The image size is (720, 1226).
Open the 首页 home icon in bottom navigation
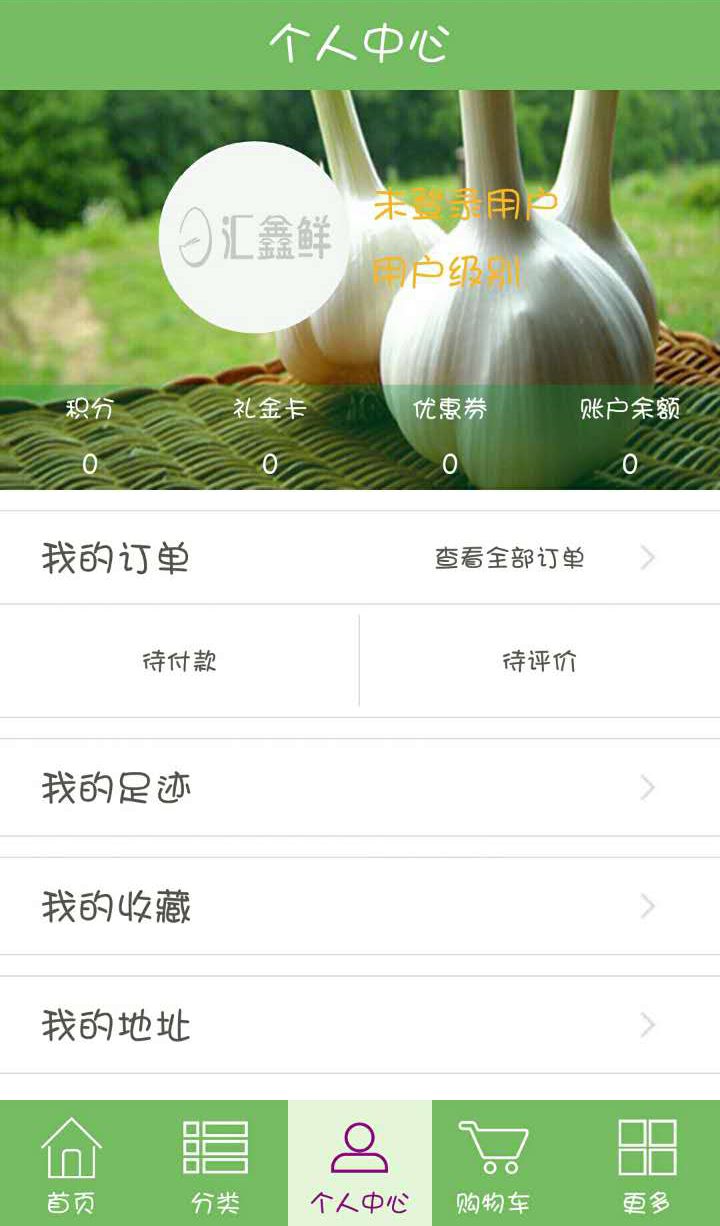[70, 1160]
